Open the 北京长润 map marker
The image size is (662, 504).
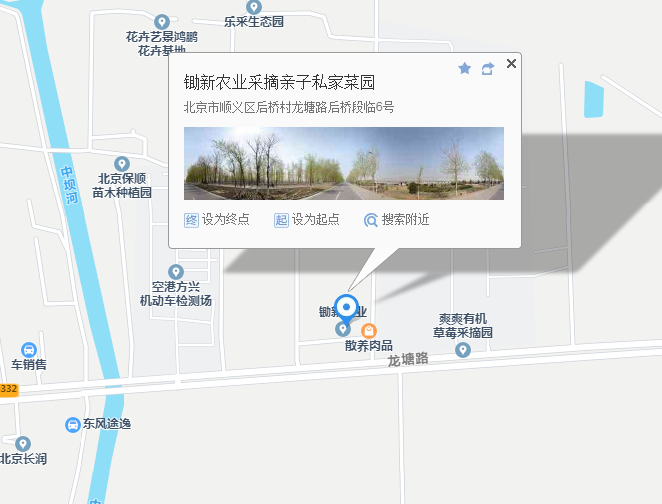[23, 443]
